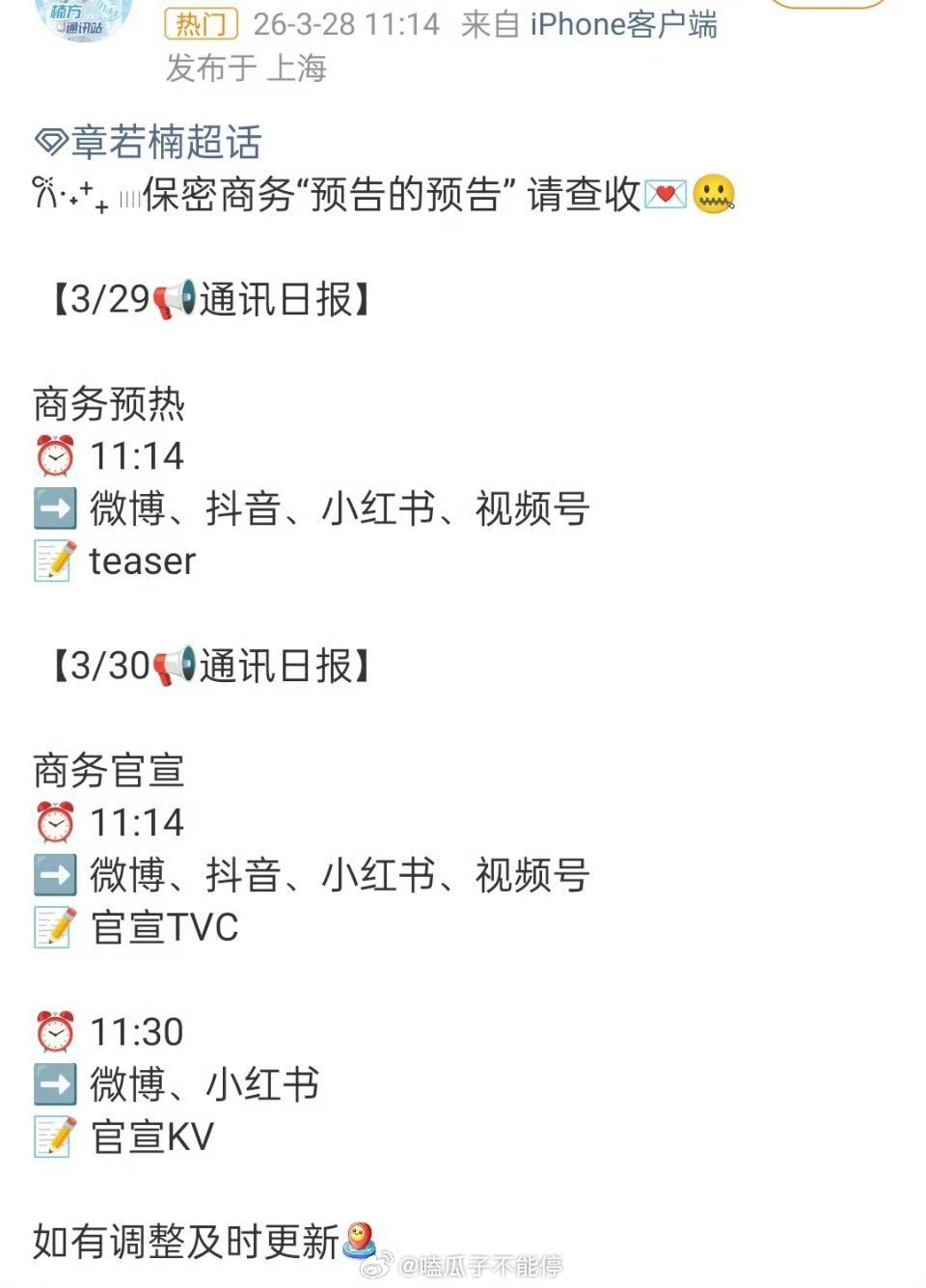This screenshot has width=926, height=1288.
Task: Click the blue arrow icon before 微博、抖音 platform list
Action: coord(55,508)
